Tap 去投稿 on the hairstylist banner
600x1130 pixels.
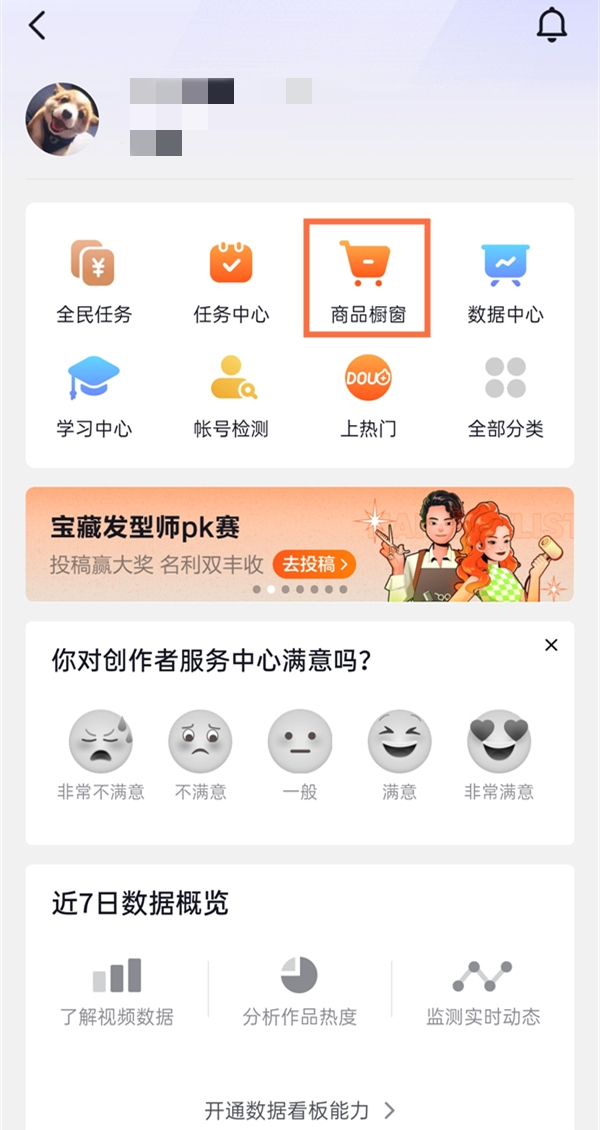(314, 564)
